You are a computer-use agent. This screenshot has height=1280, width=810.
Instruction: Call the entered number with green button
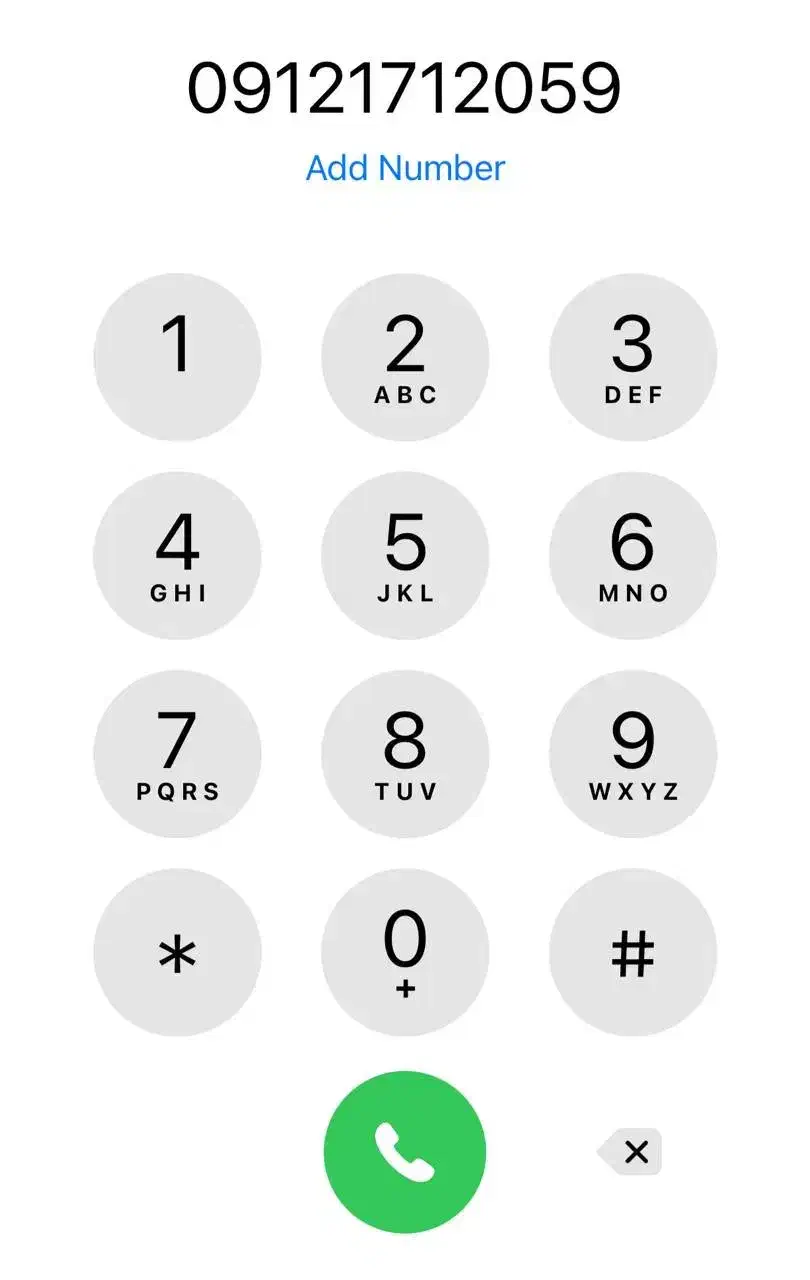tap(405, 1152)
